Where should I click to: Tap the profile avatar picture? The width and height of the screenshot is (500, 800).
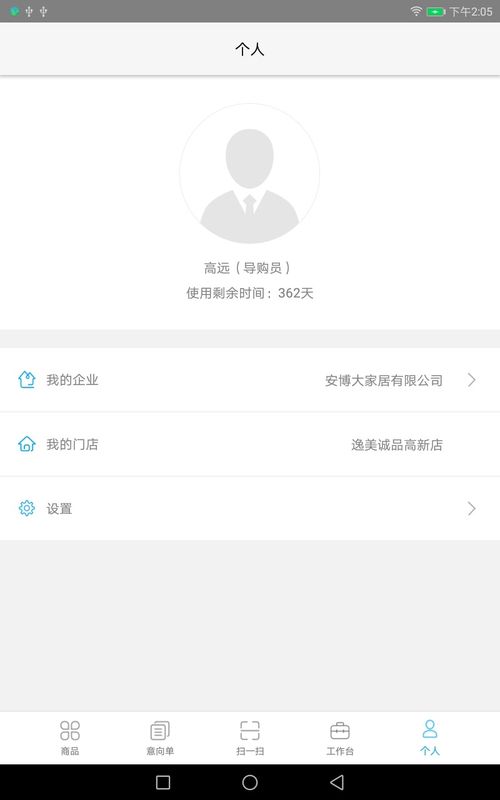249,173
